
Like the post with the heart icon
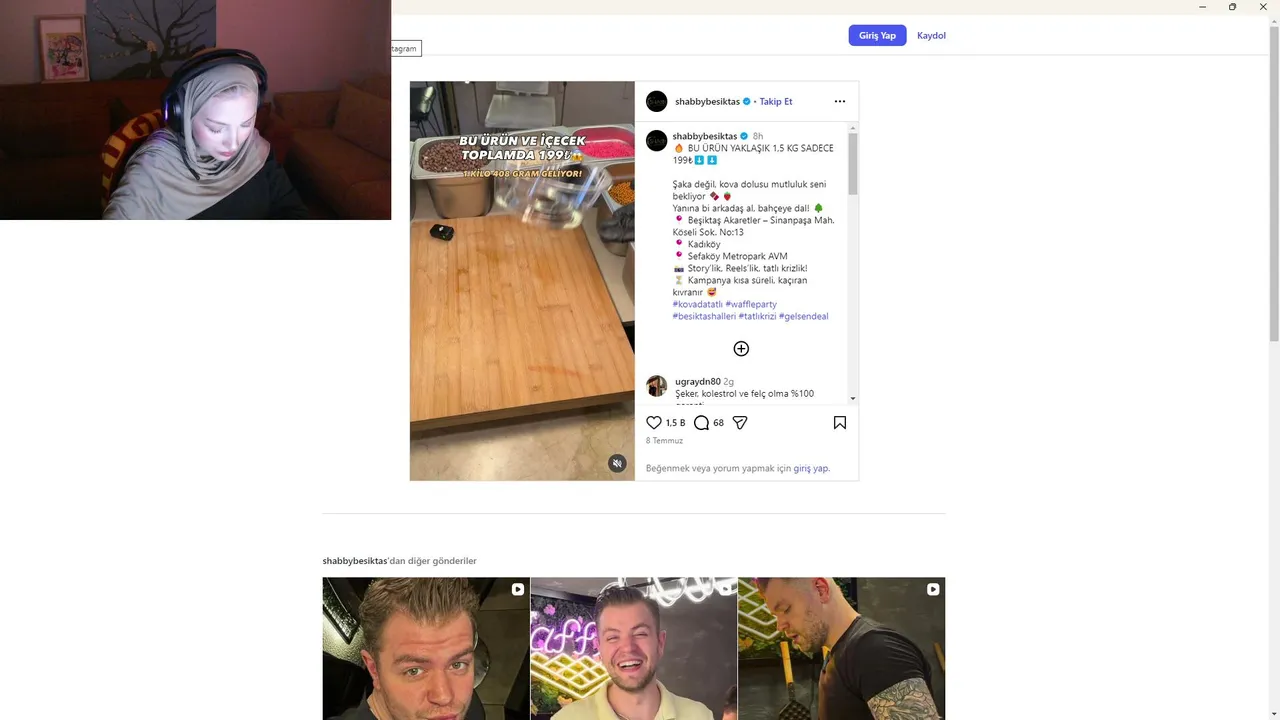tap(654, 423)
